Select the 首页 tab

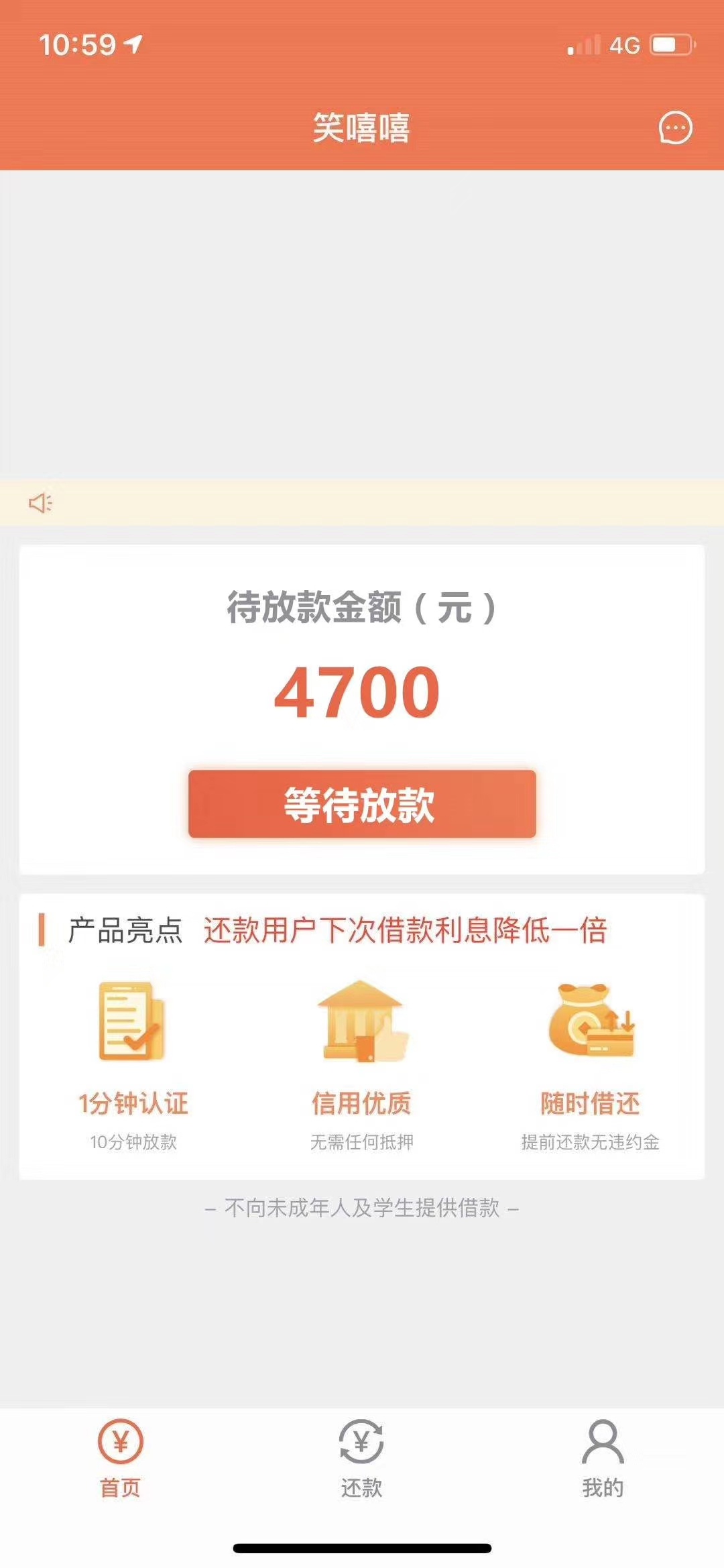[121, 1458]
